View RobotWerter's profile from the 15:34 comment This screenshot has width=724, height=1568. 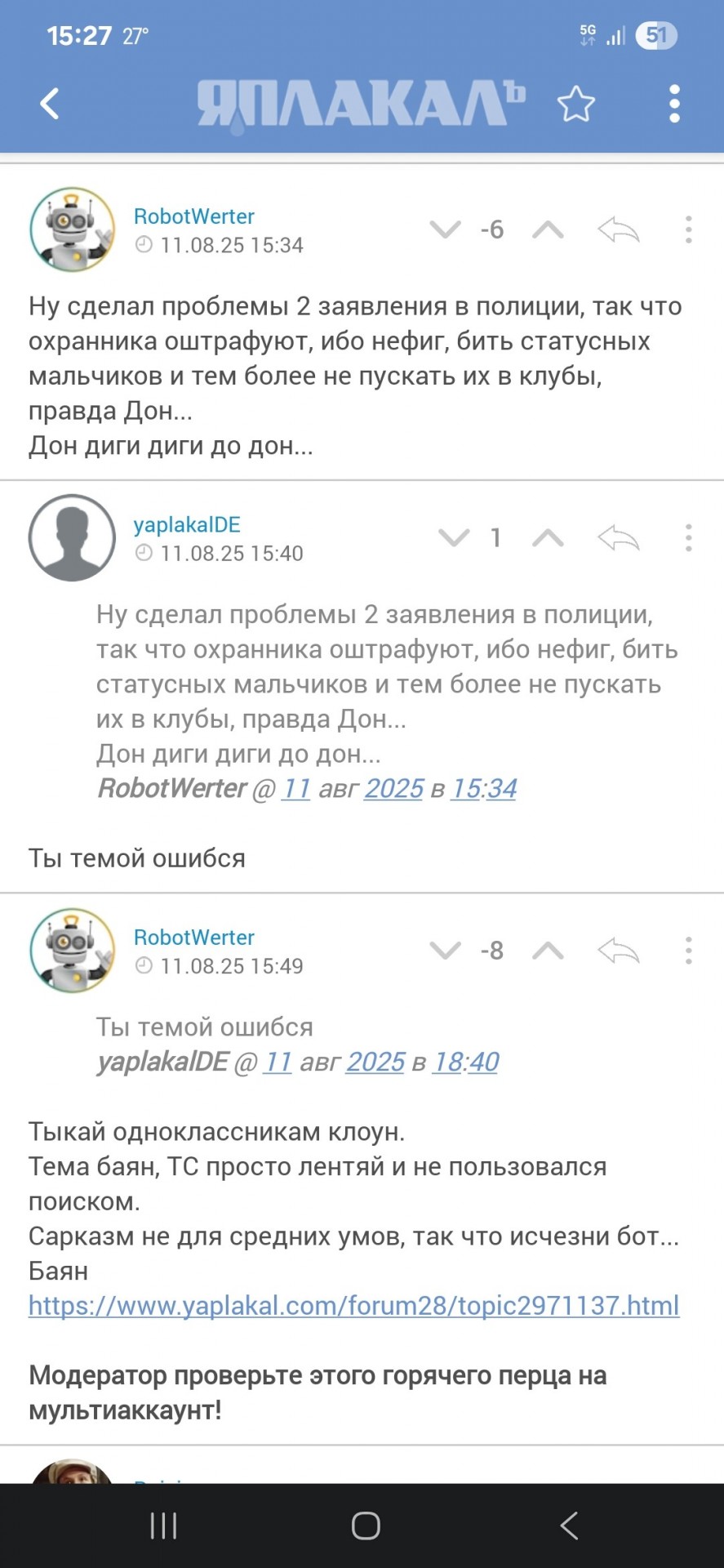click(194, 216)
